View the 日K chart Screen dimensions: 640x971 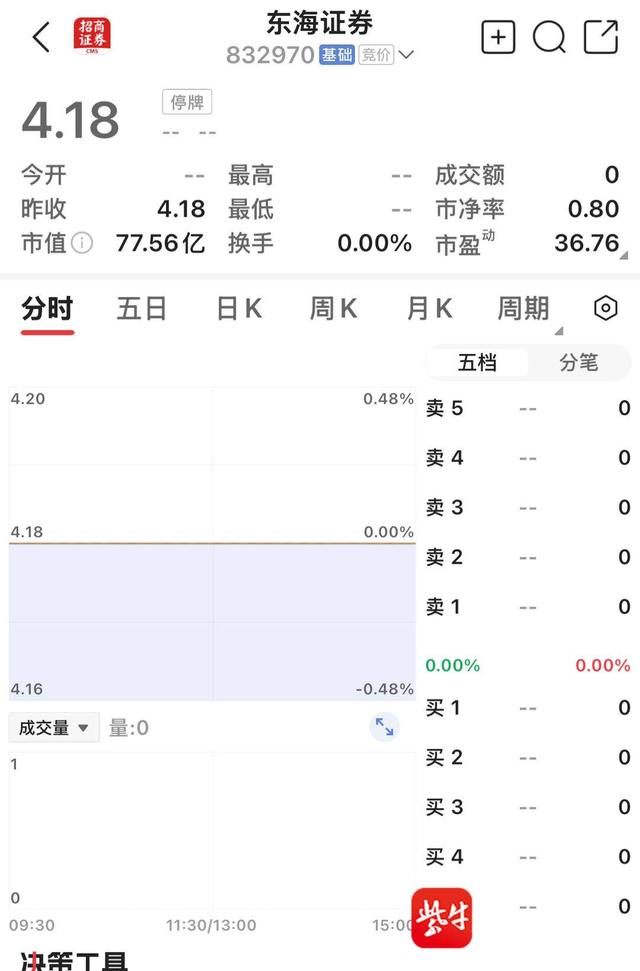click(239, 309)
